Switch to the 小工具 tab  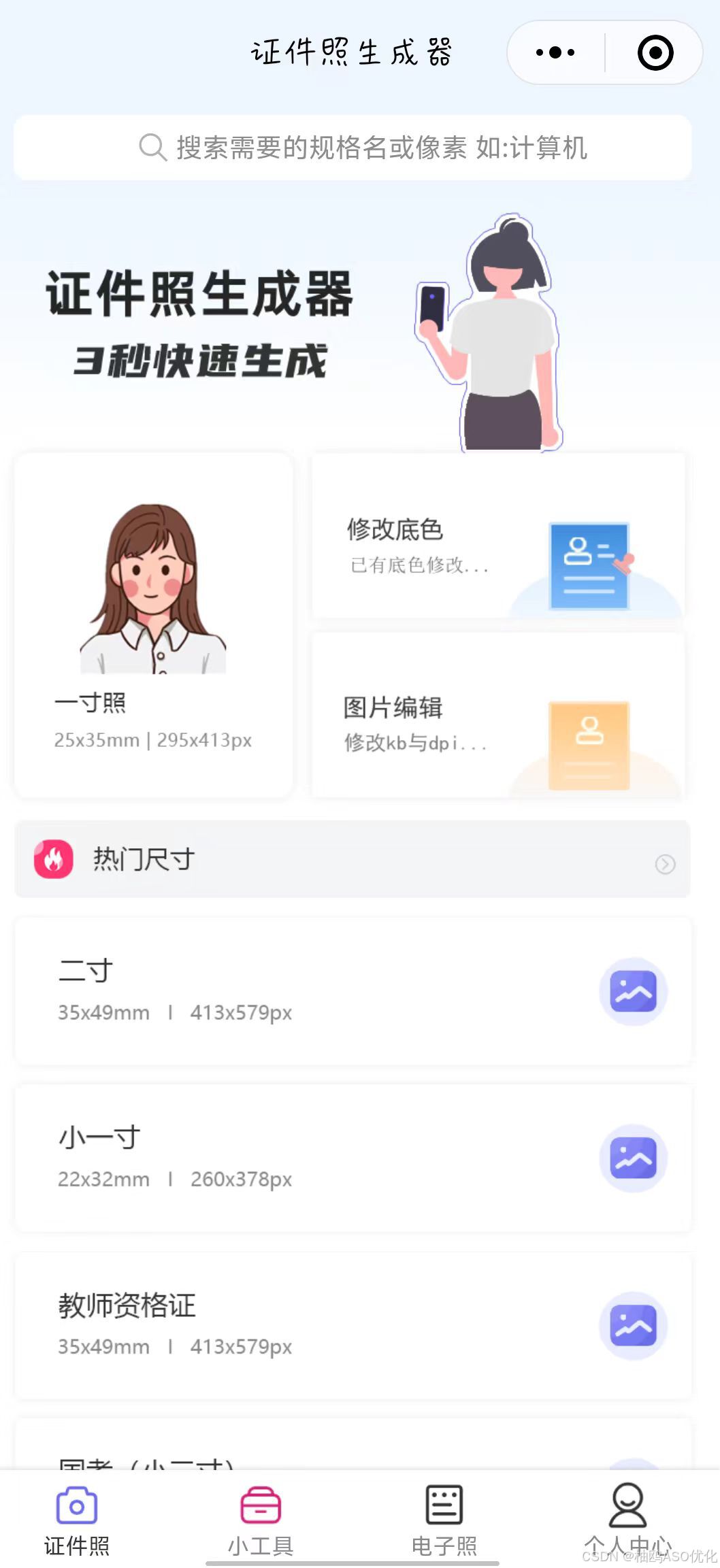(261, 1521)
